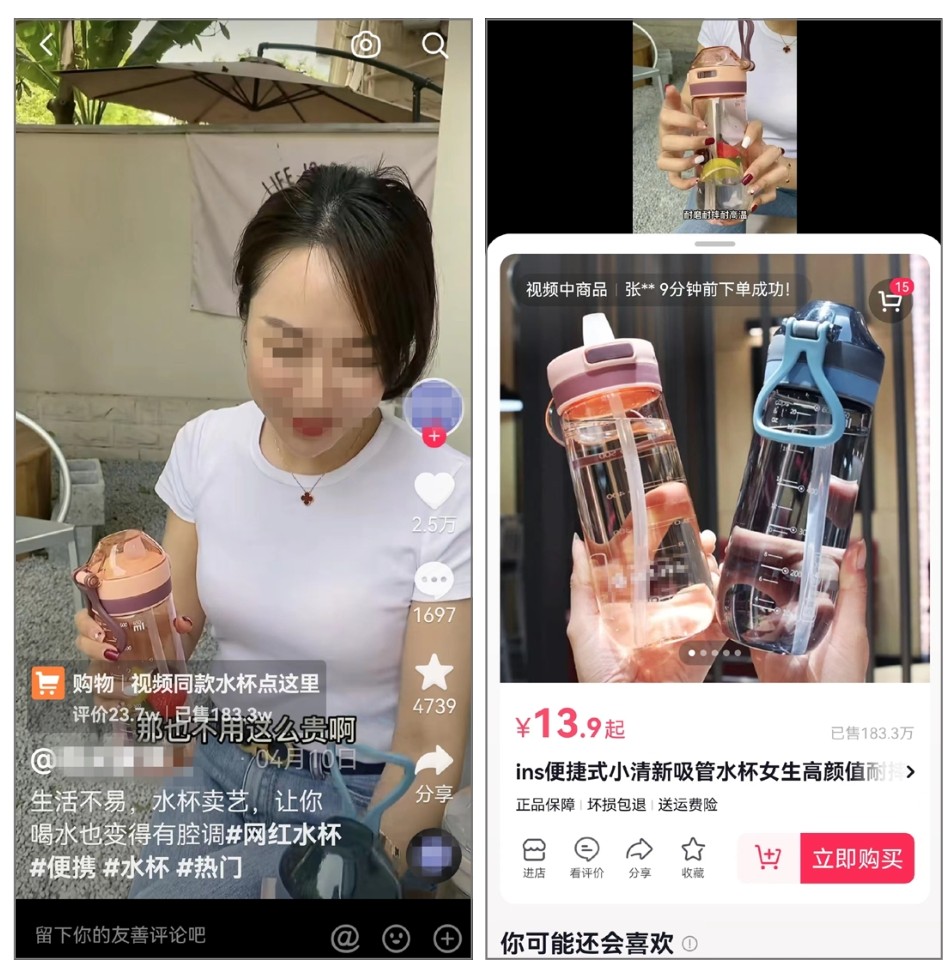Mention someone with the @ icon
Image resolution: width=951 pixels, height=970 pixels.
point(345,937)
